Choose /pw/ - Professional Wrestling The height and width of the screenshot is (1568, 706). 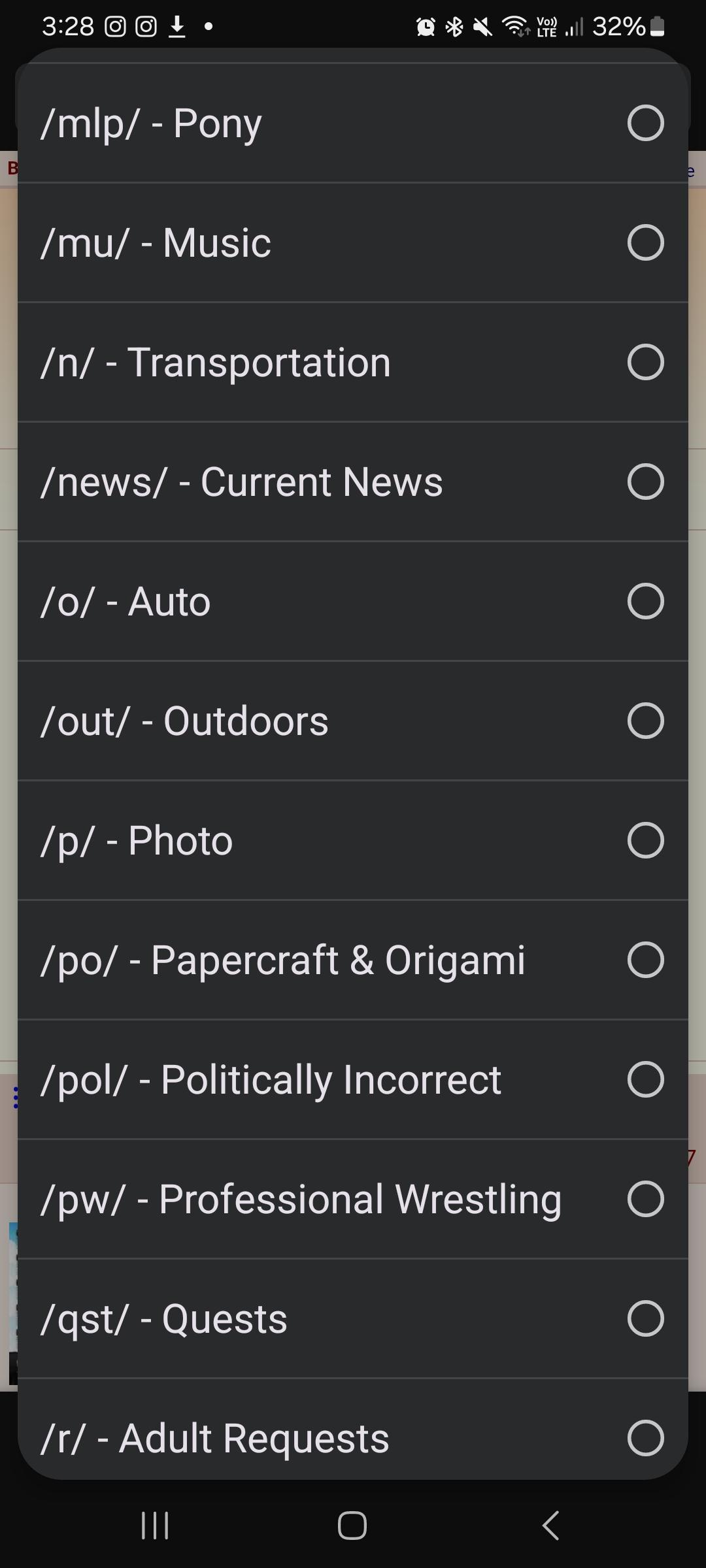point(353,1199)
